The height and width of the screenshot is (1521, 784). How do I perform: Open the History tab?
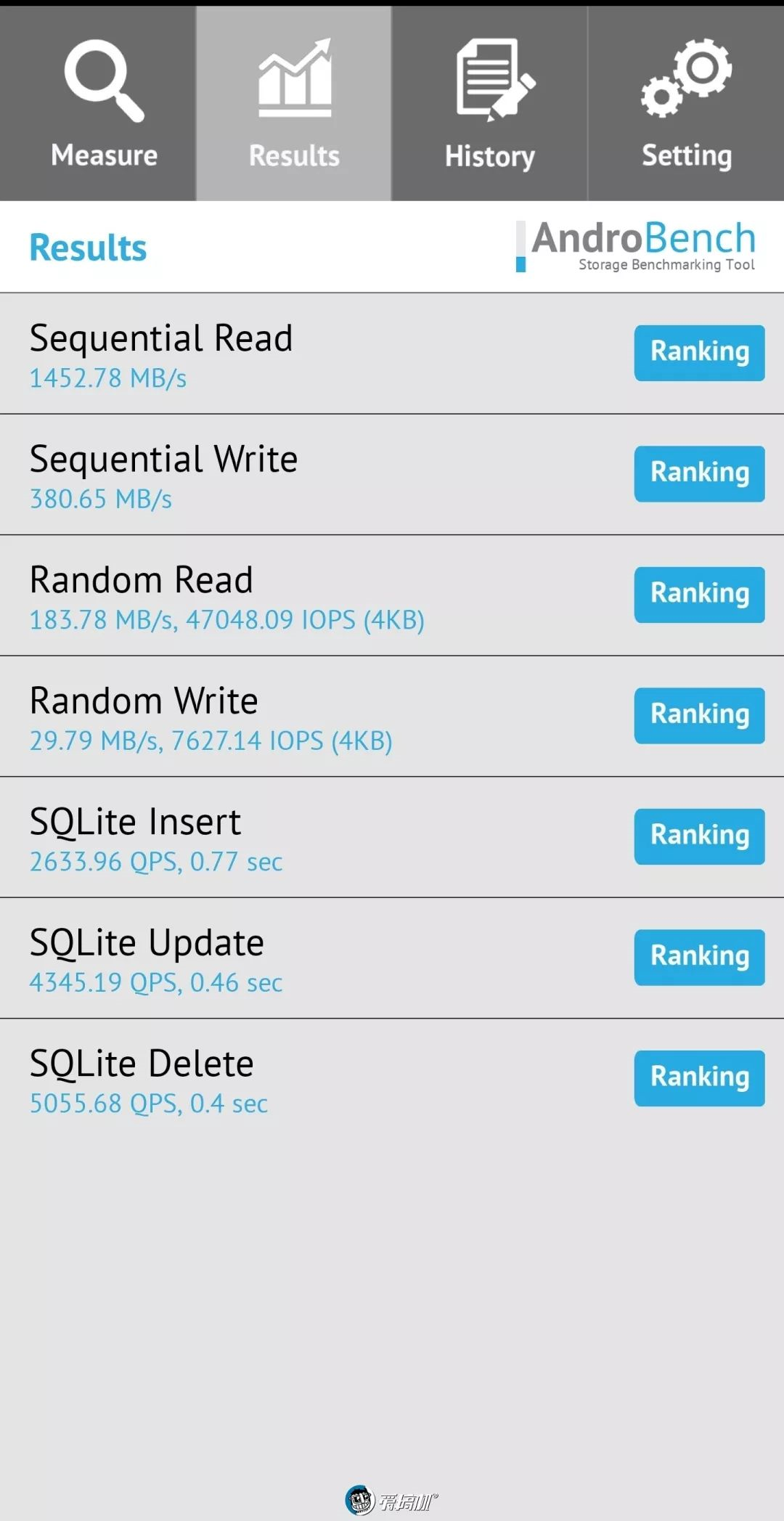490,104
